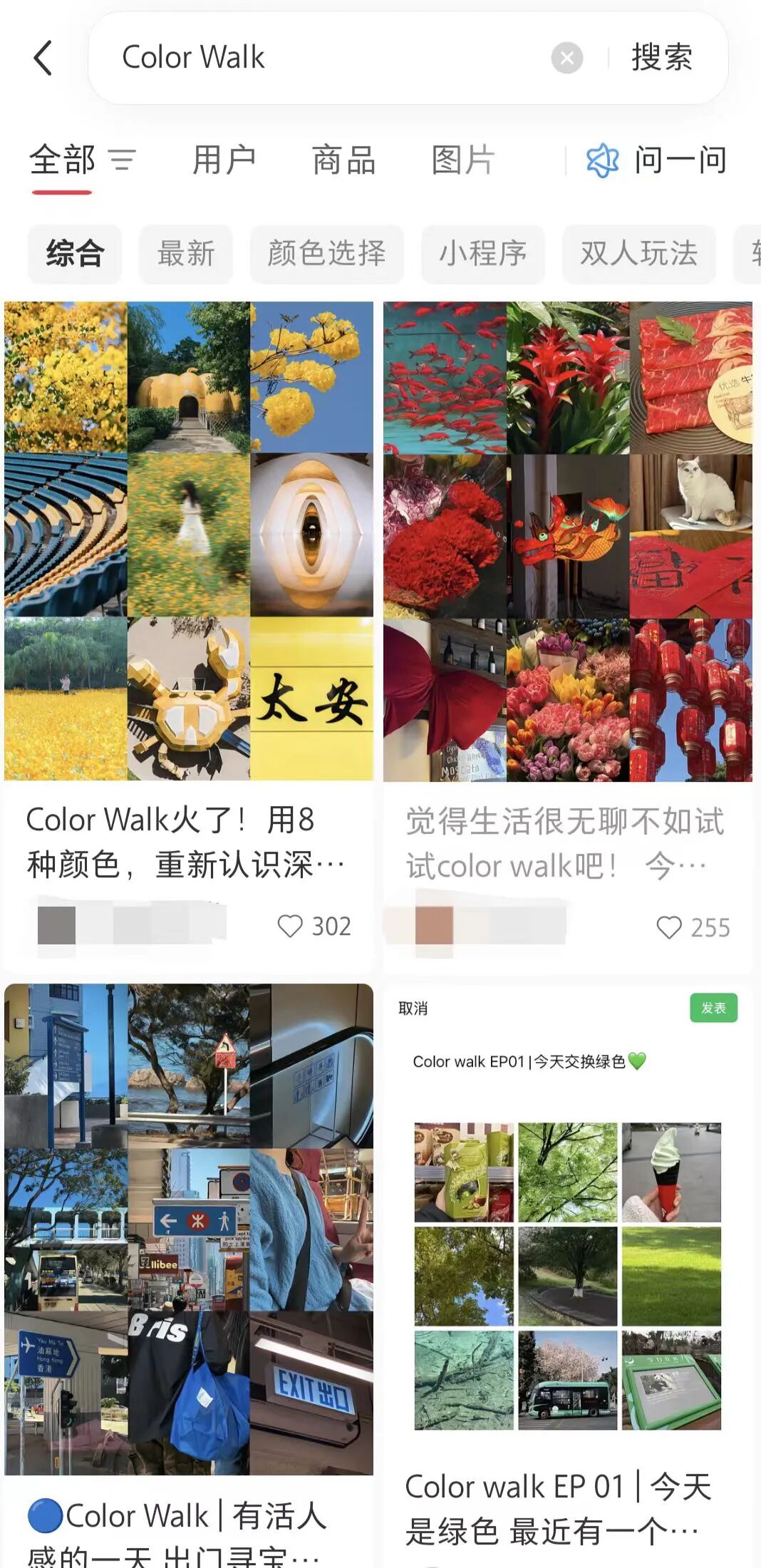
Task: Open the red 觉得生活很无聊 post
Action: [567, 542]
